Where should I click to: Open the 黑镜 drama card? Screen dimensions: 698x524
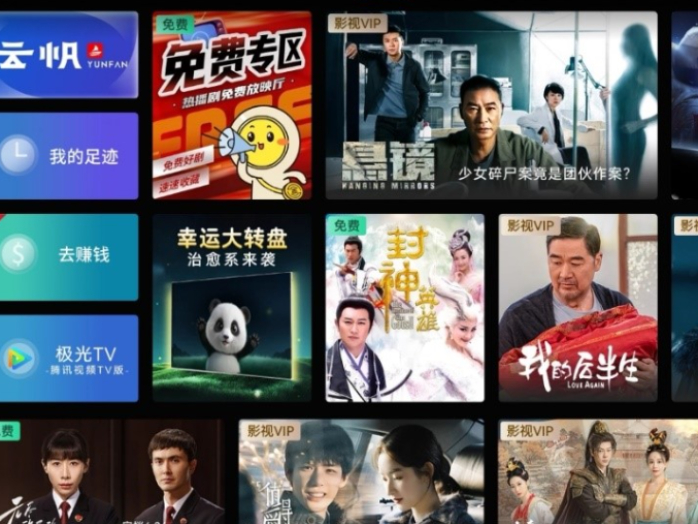491,105
